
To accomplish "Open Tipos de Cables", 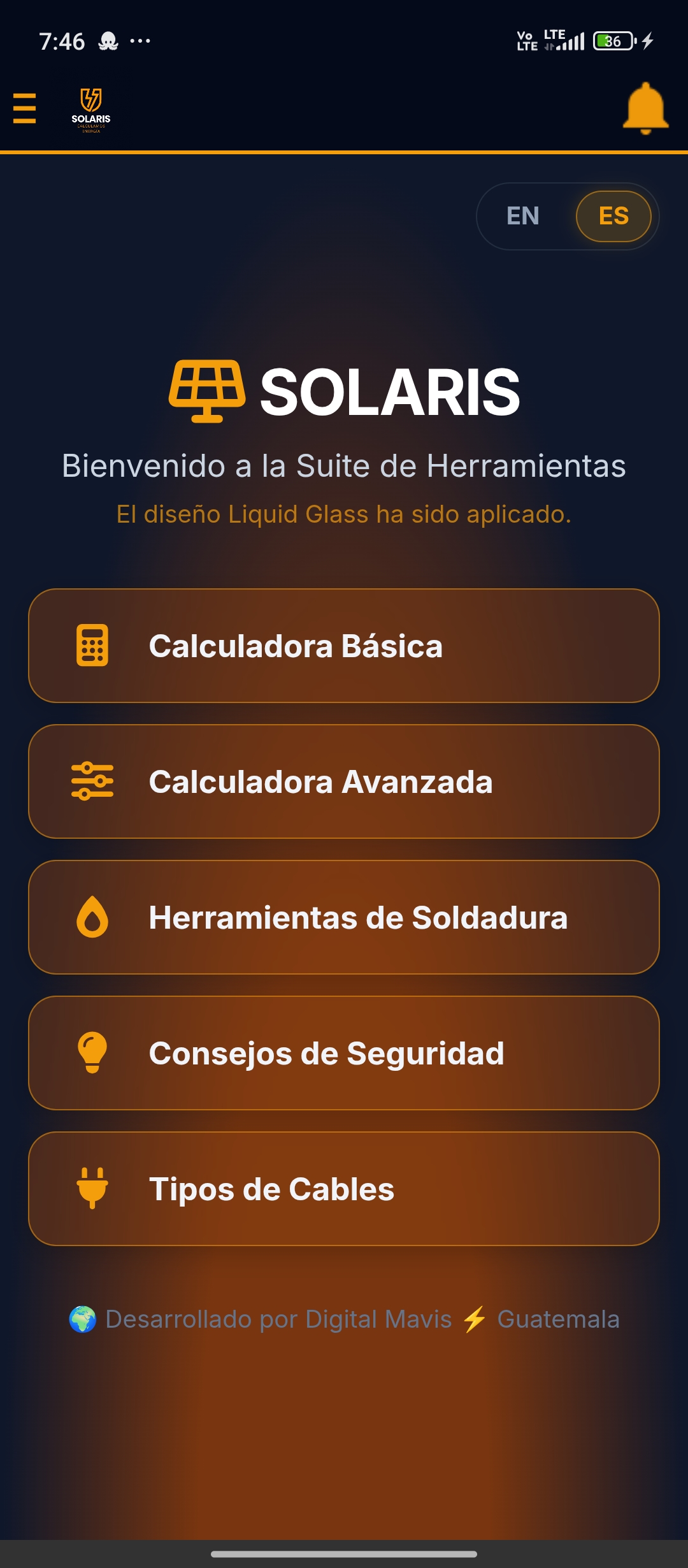I will pos(344,1189).
